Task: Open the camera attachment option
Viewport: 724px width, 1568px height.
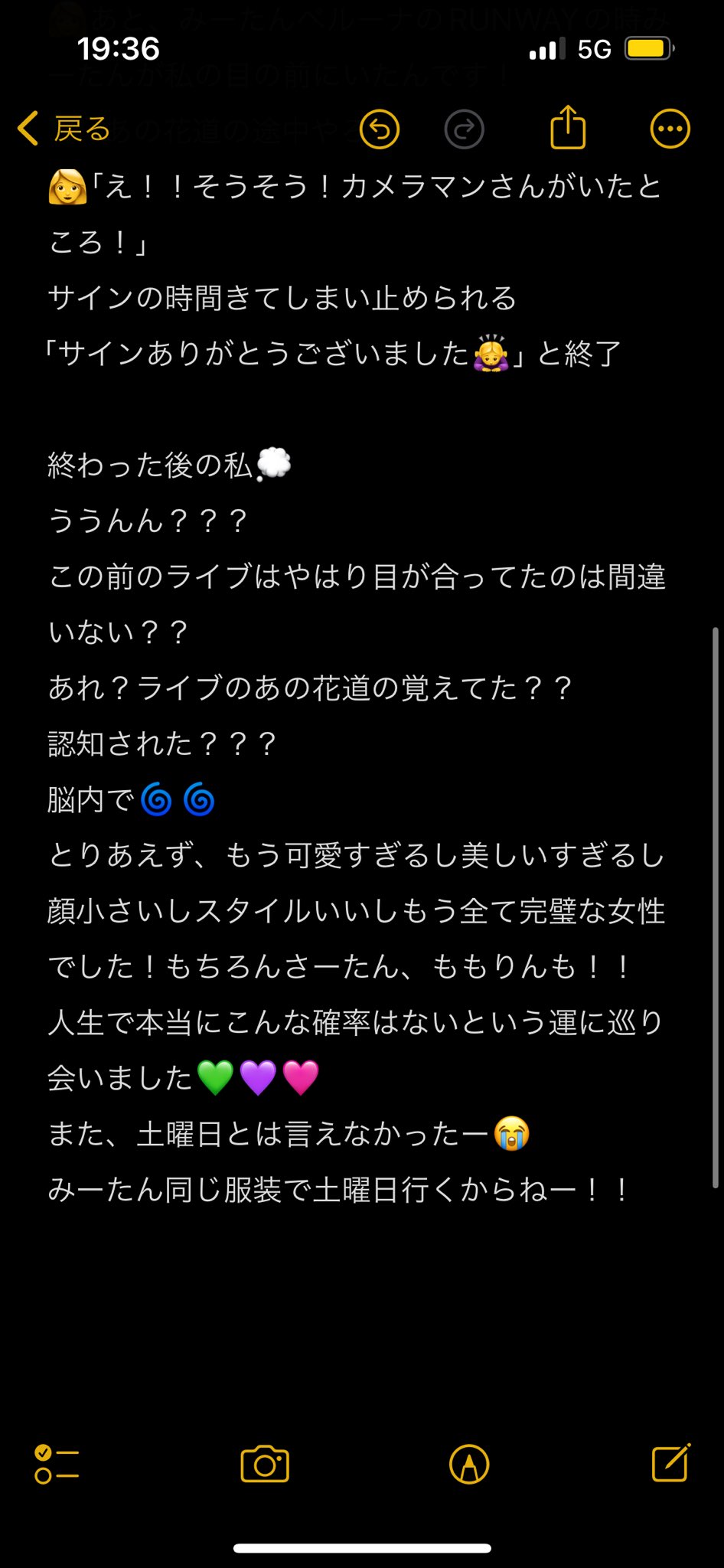Action: pos(265,1464)
